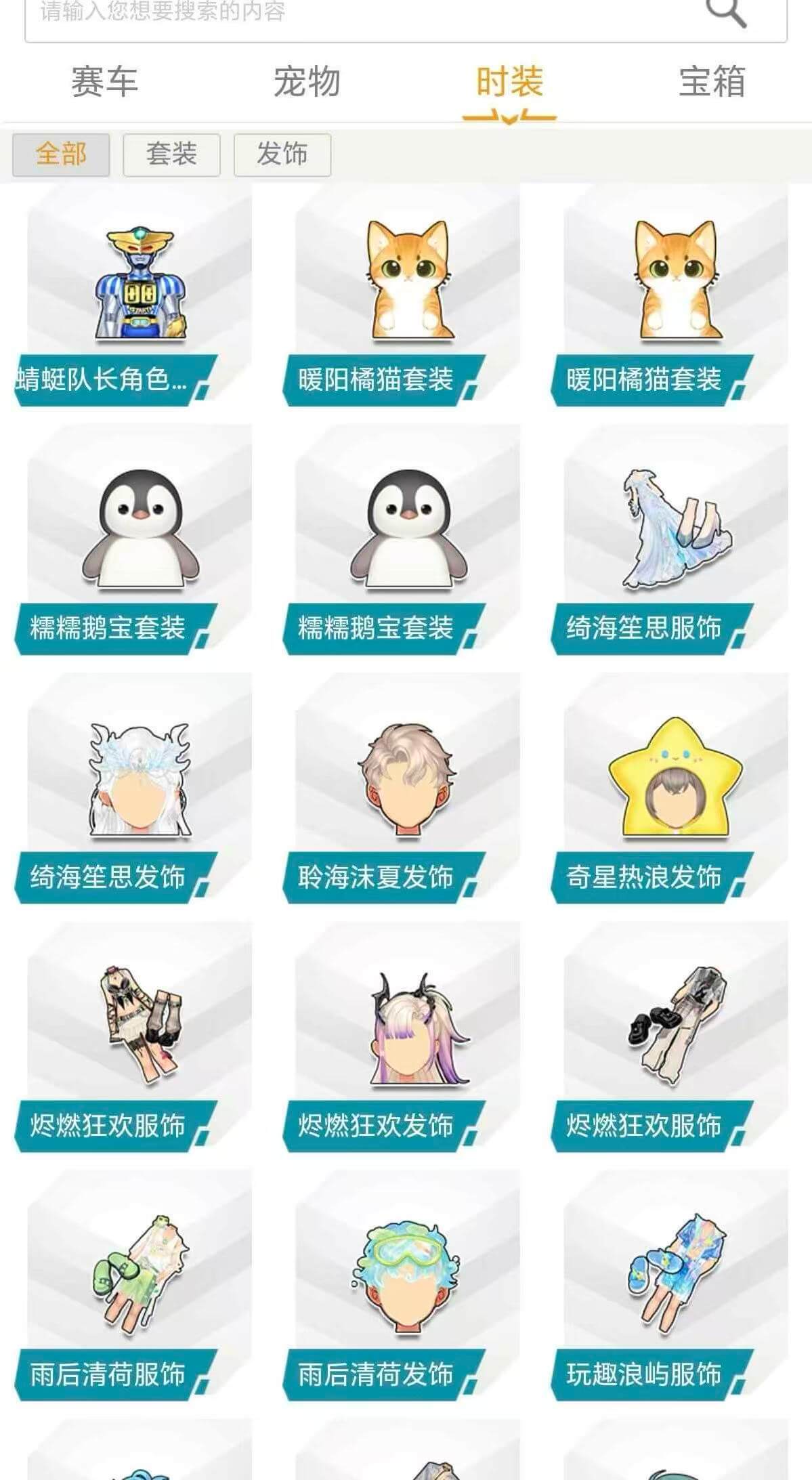Go to the 赛车 category
This screenshot has height=1480, width=812.
104,81
